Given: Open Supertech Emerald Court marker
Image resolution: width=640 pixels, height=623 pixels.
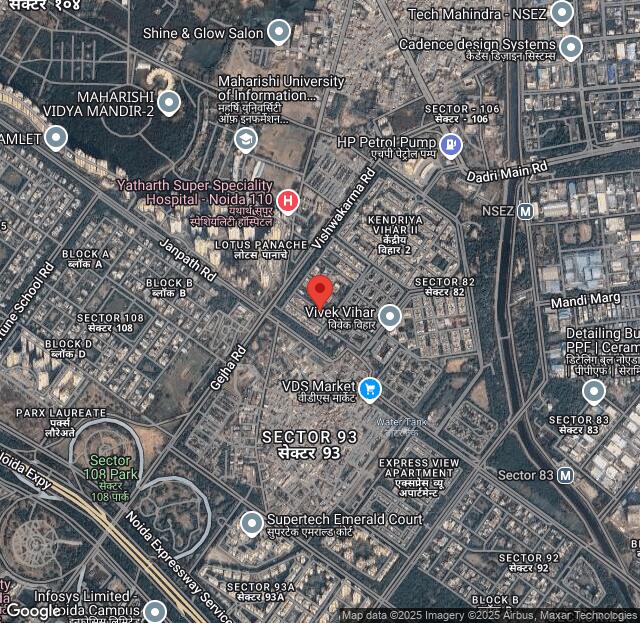Looking at the screenshot, I should tap(252, 522).
